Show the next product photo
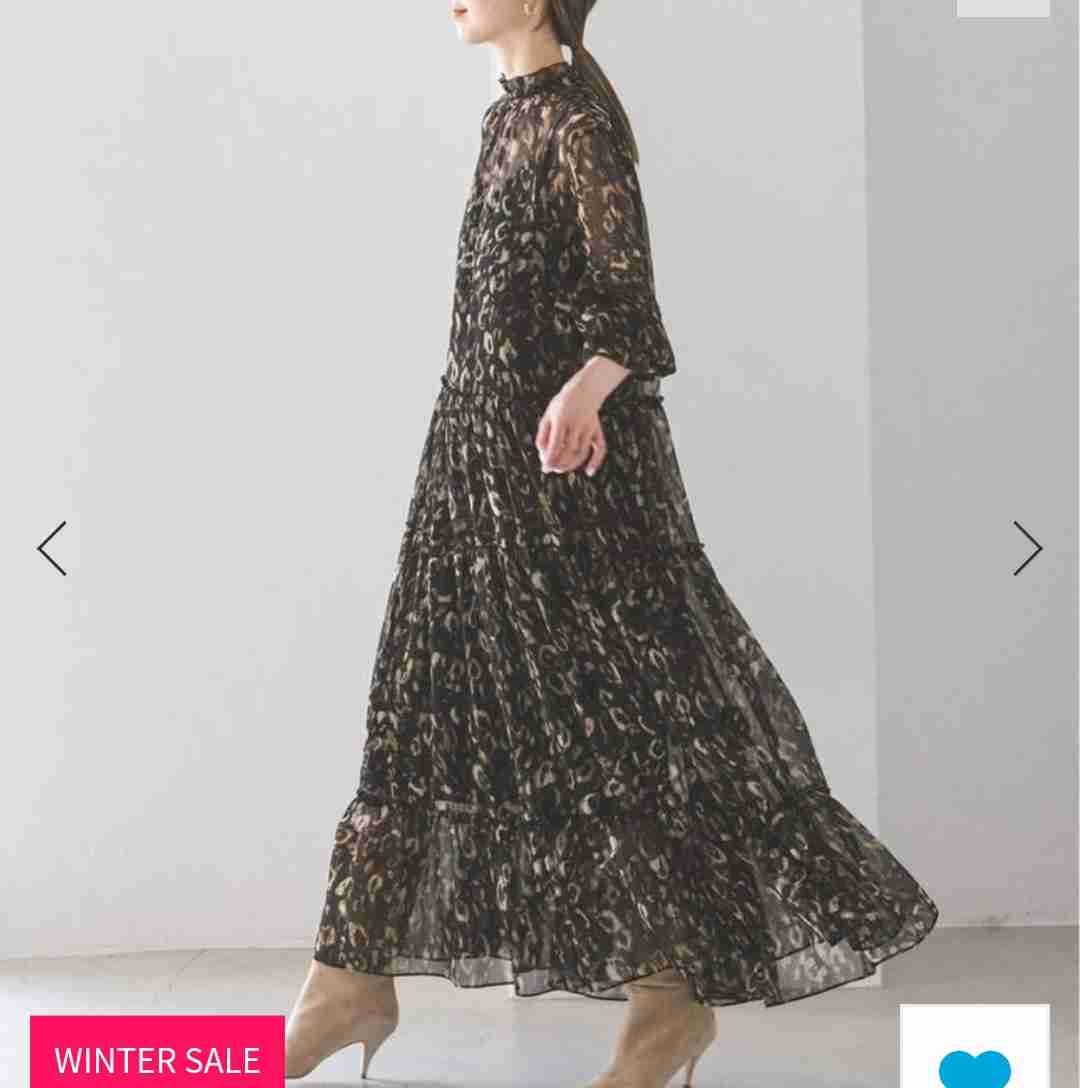Viewport: 1080px width, 1088px height. pos(1027,548)
